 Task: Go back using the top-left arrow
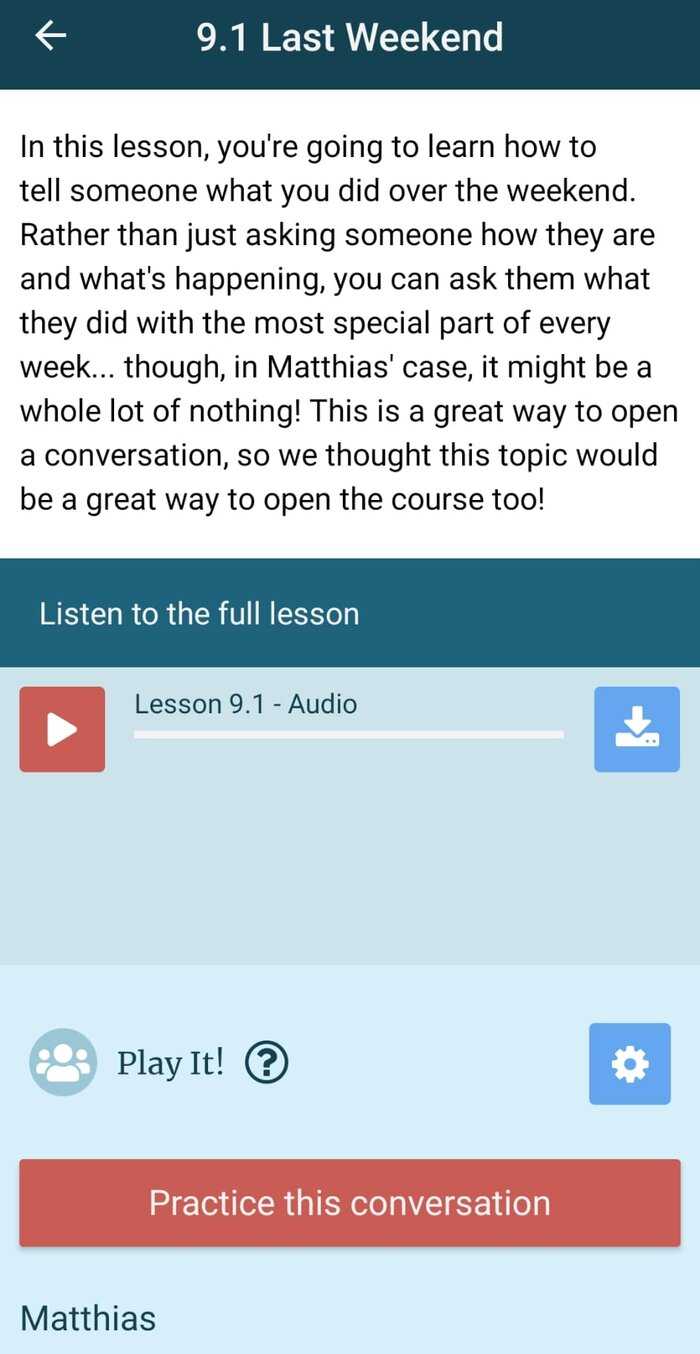click(x=50, y=37)
